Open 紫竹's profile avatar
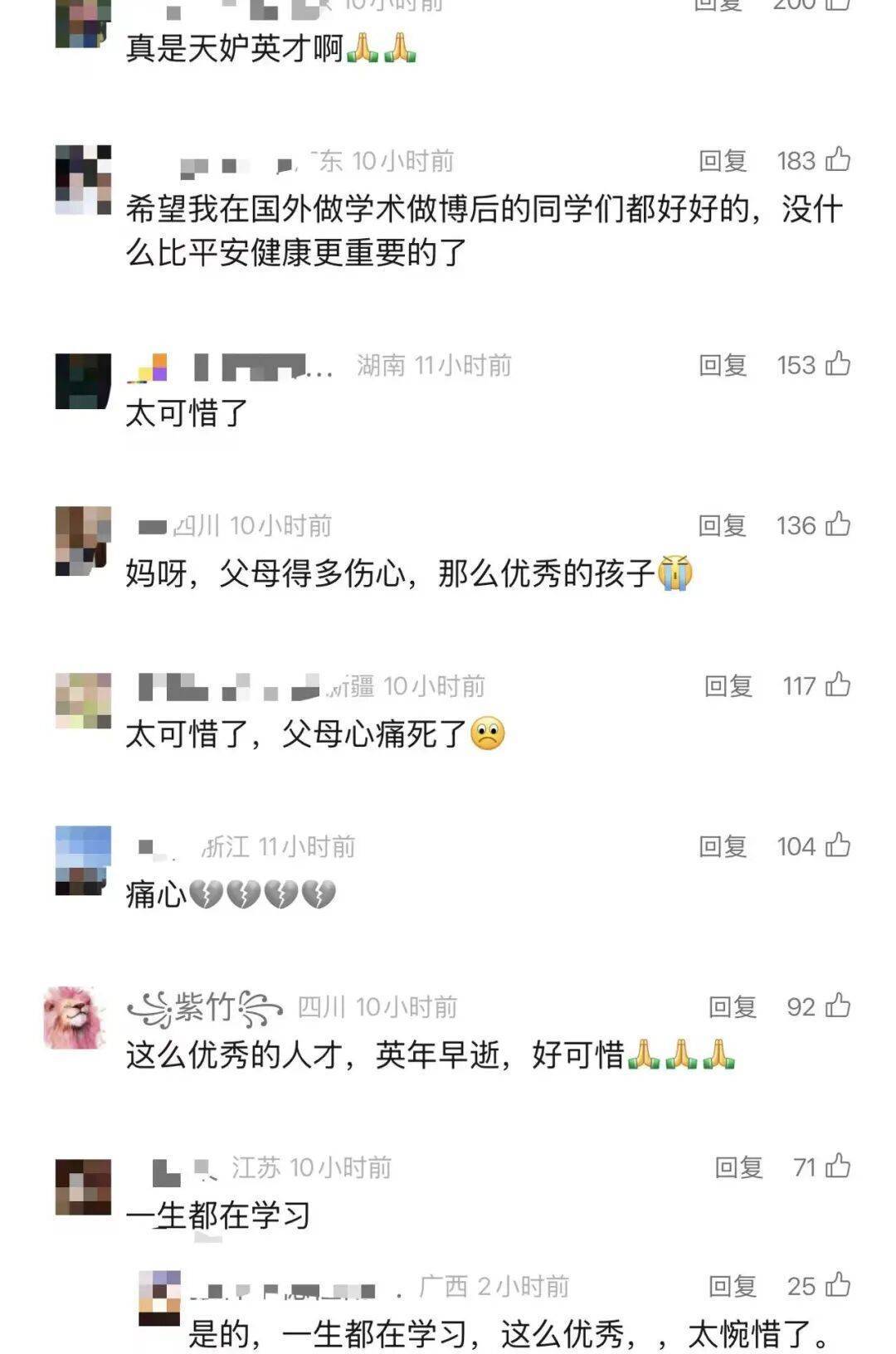 point(75,1018)
